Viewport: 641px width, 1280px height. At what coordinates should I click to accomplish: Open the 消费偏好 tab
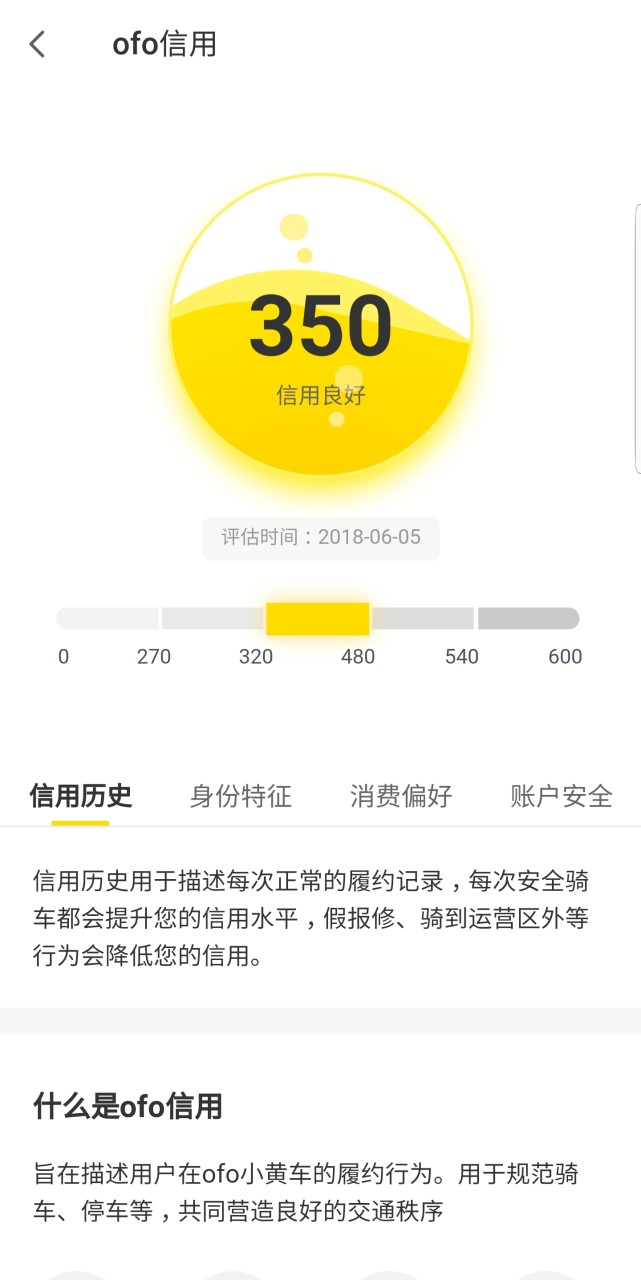(401, 796)
